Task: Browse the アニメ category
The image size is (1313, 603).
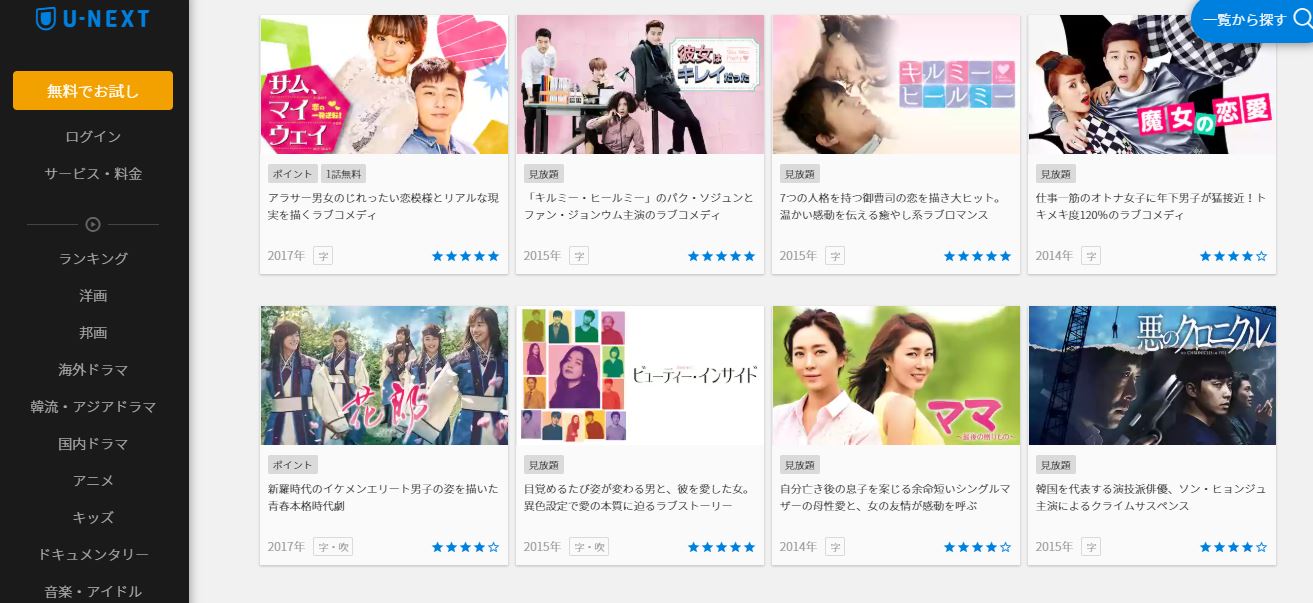Action: coord(93,480)
